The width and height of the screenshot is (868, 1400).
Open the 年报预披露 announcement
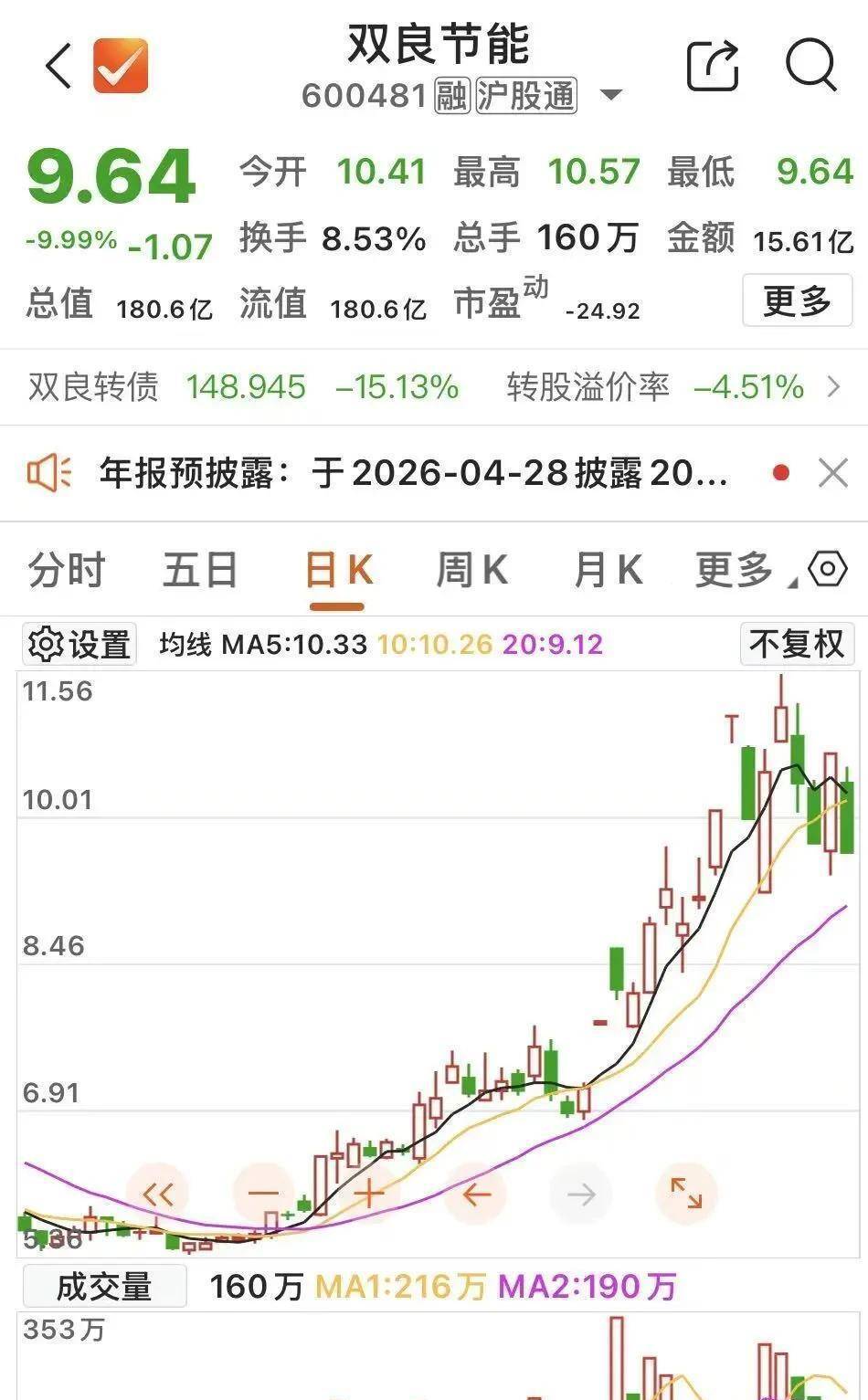tap(413, 473)
